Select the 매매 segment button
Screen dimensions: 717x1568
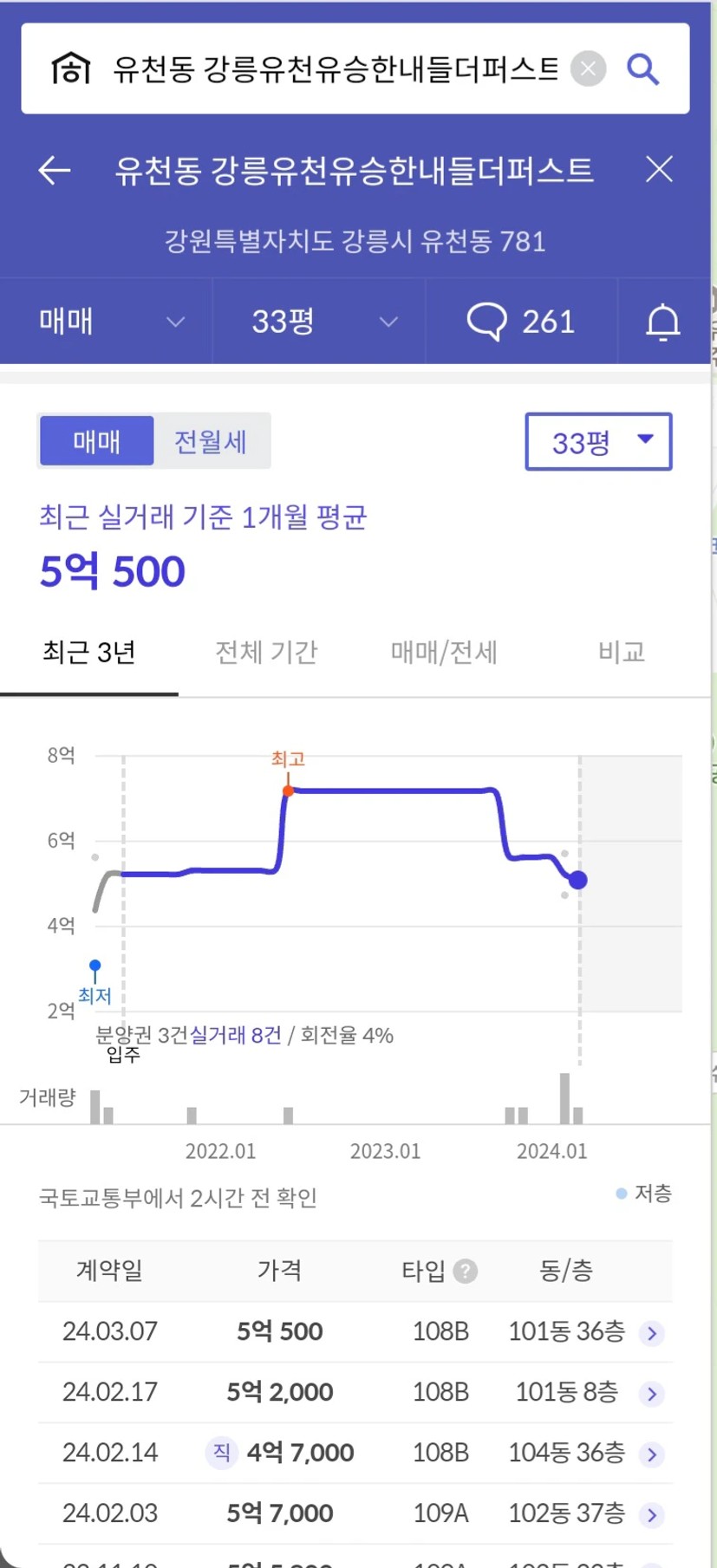tap(96, 441)
